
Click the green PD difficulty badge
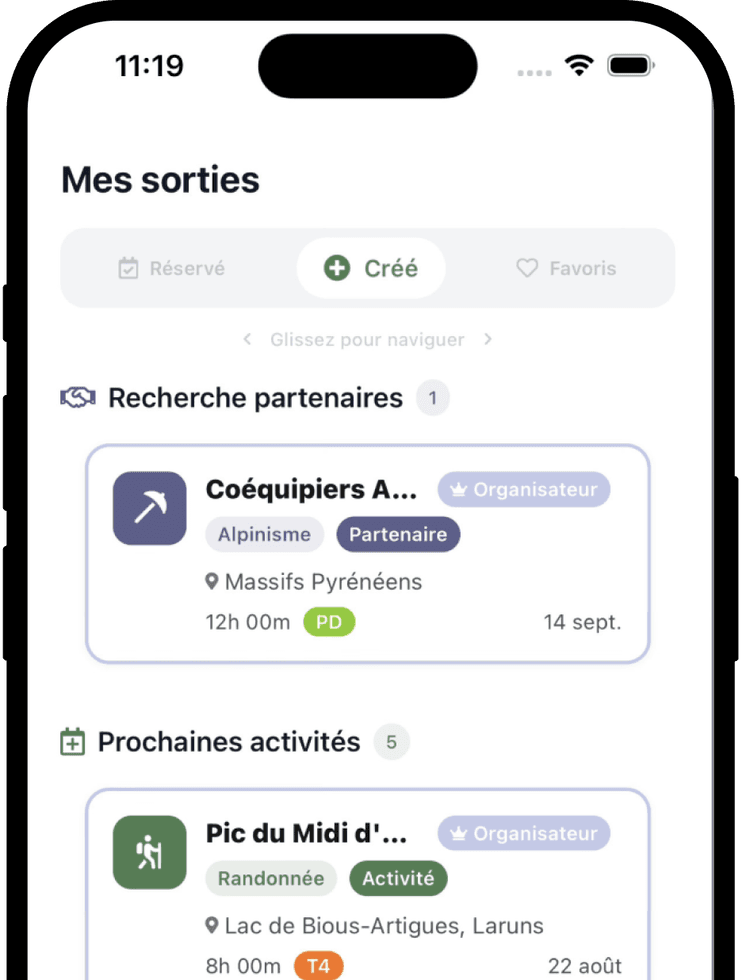pyautogui.click(x=329, y=621)
